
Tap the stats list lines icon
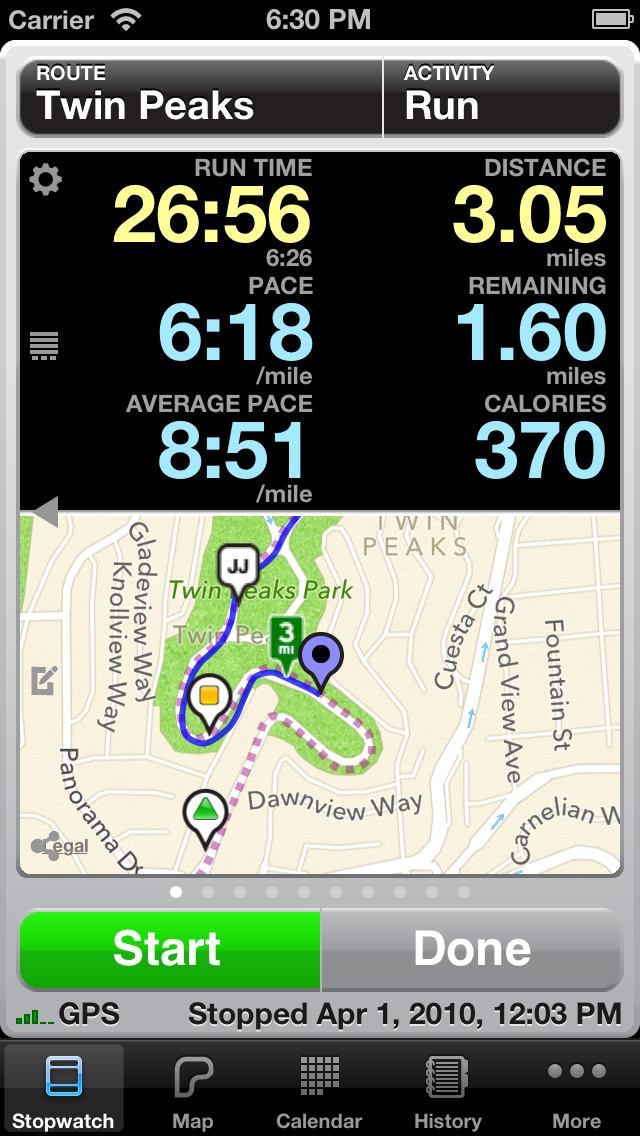(x=44, y=346)
